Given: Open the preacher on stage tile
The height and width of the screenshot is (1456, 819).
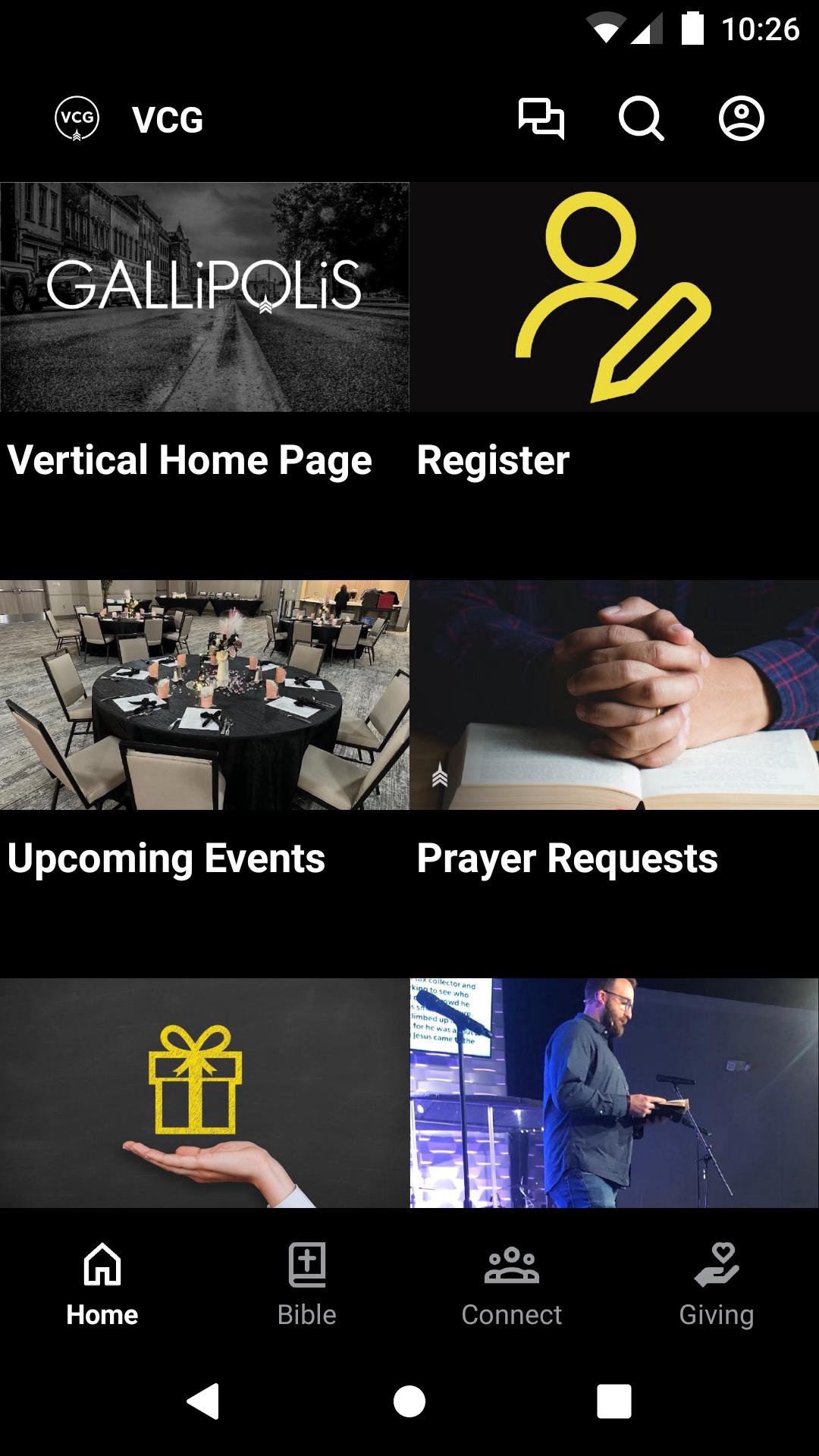Looking at the screenshot, I should point(614,1092).
